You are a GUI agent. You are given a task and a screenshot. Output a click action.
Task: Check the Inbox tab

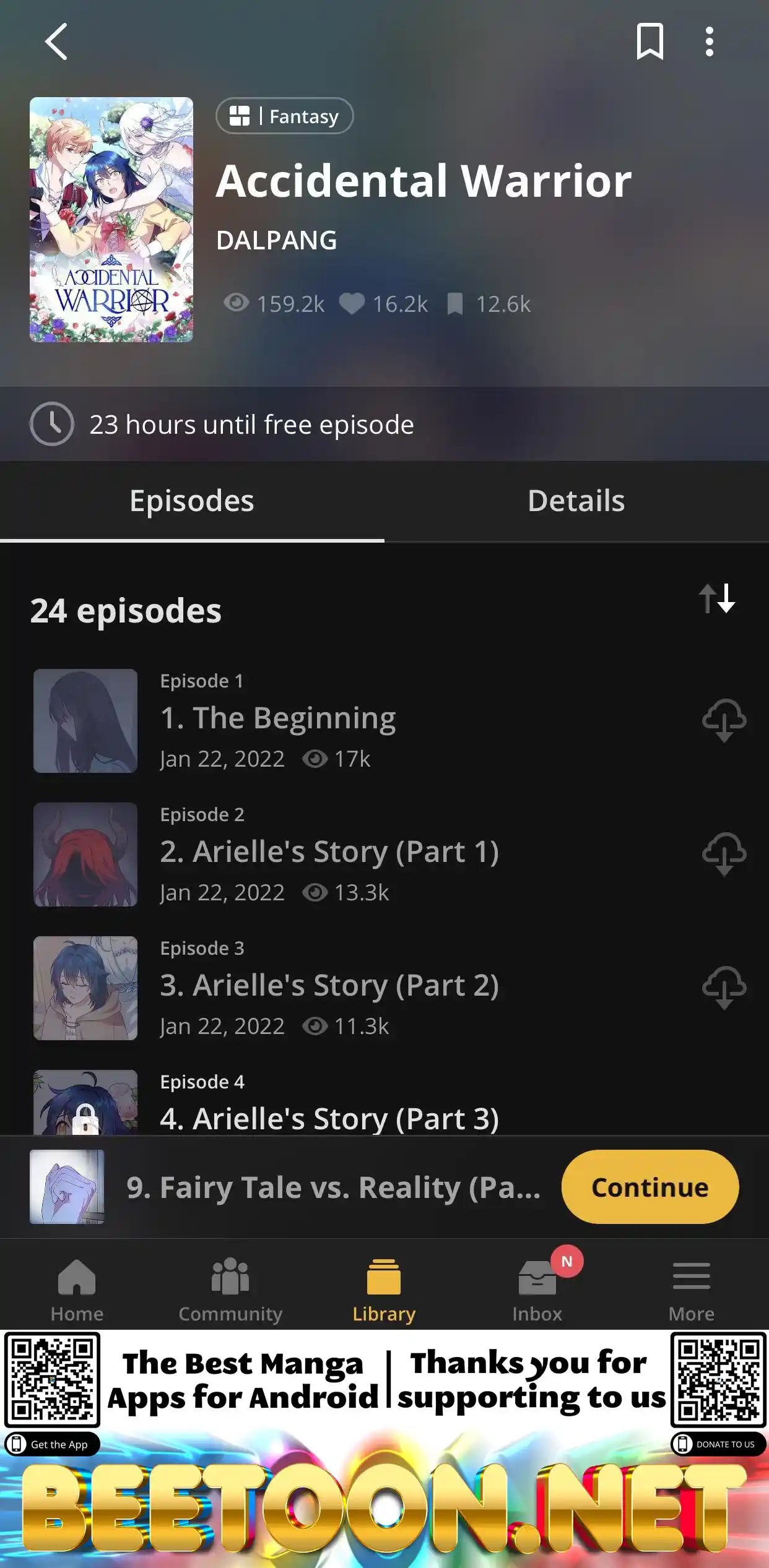pos(537,1289)
